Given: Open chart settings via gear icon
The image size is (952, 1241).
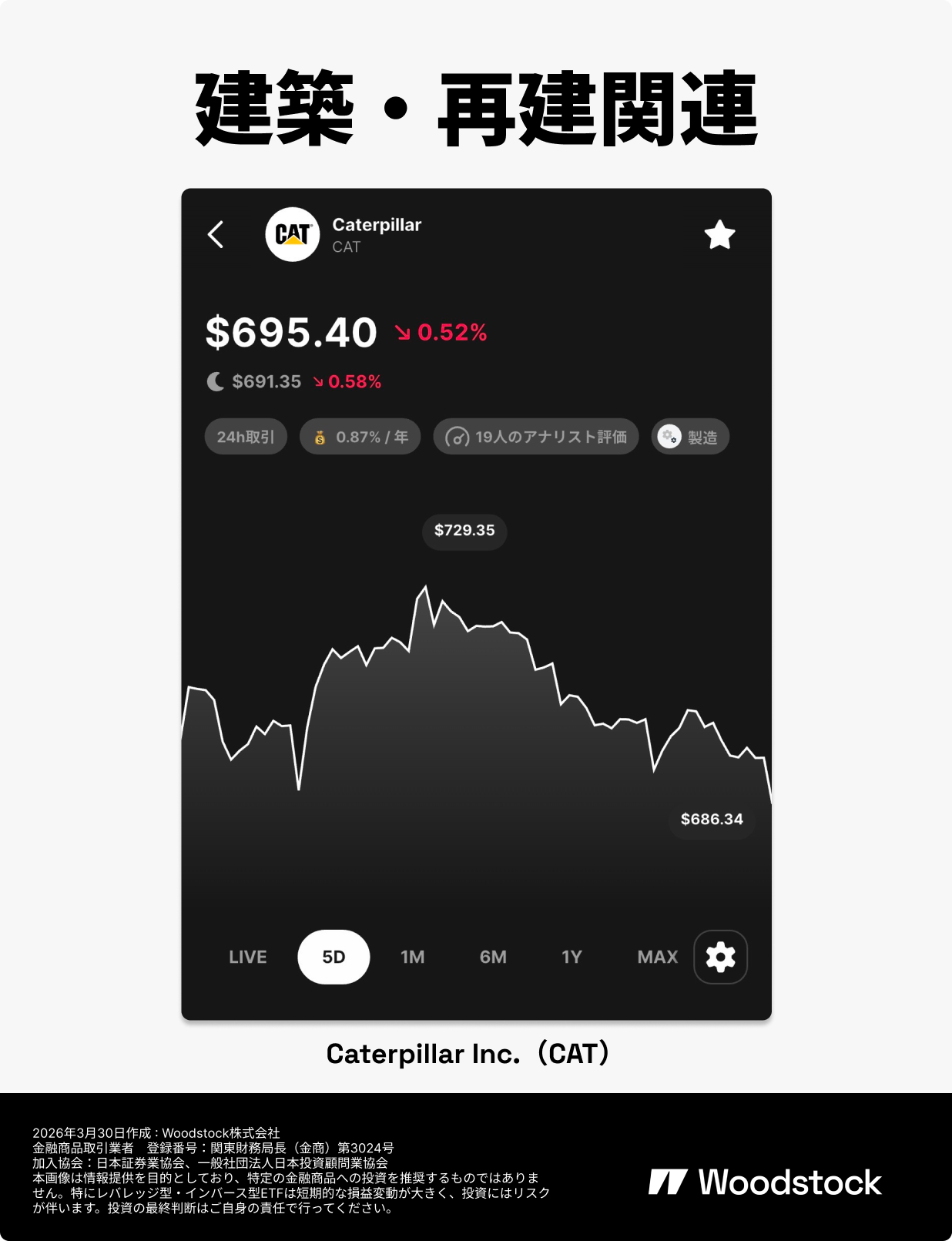Looking at the screenshot, I should [719, 956].
